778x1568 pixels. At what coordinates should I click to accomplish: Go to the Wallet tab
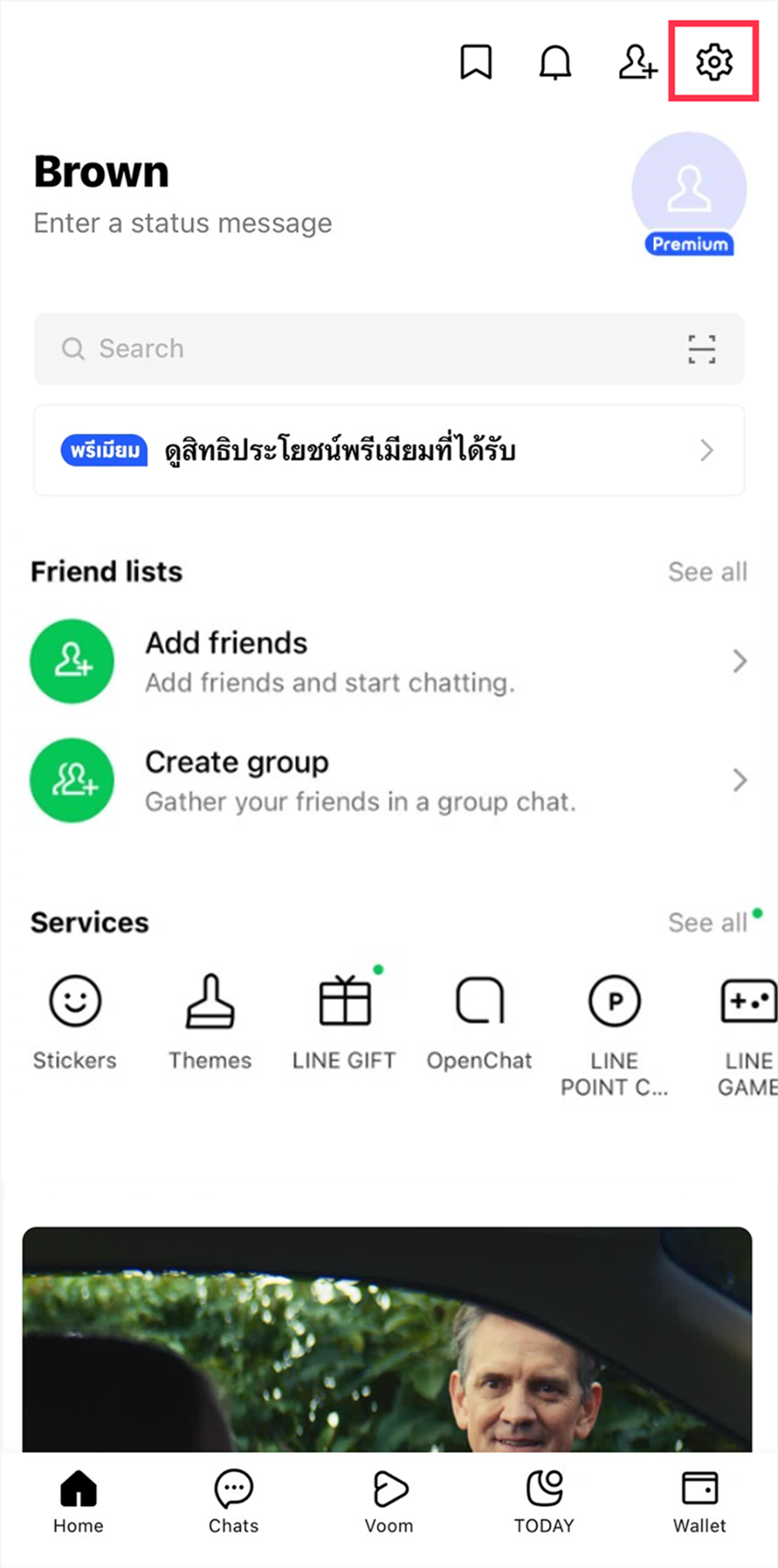pyautogui.click(x=699, y=1502)
